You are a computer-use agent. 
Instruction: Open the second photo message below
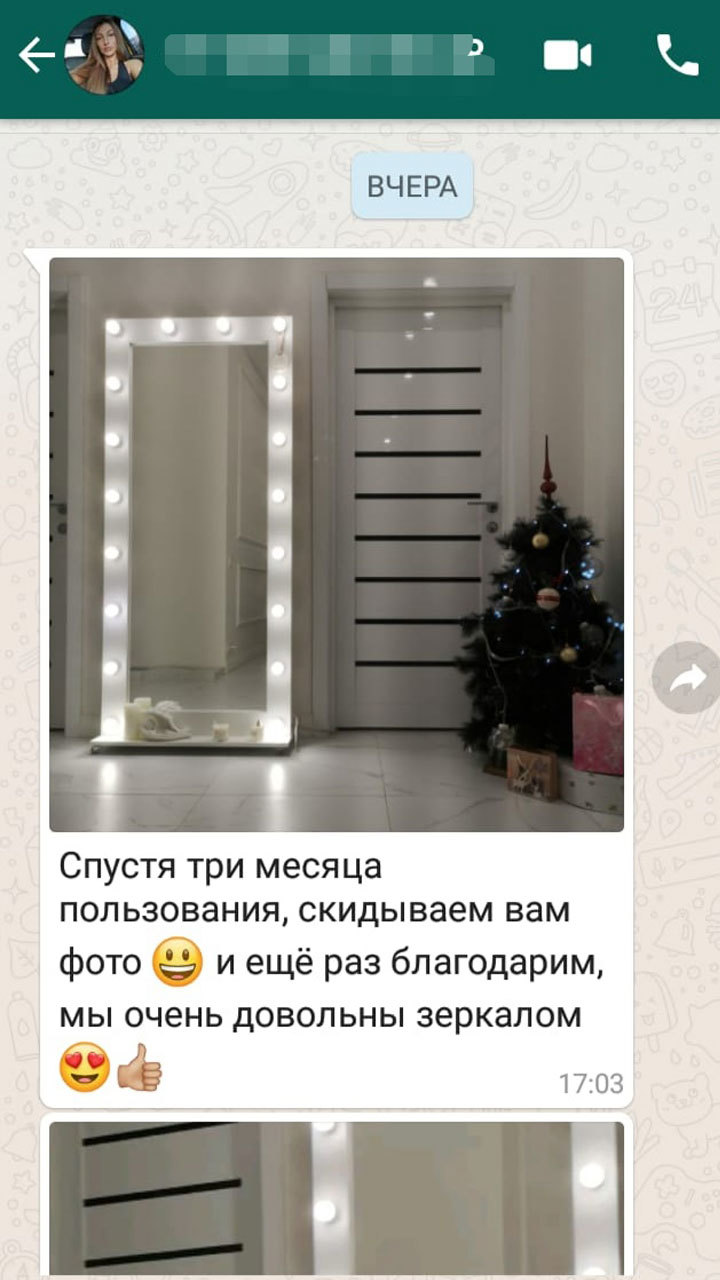pos(337,1198)
